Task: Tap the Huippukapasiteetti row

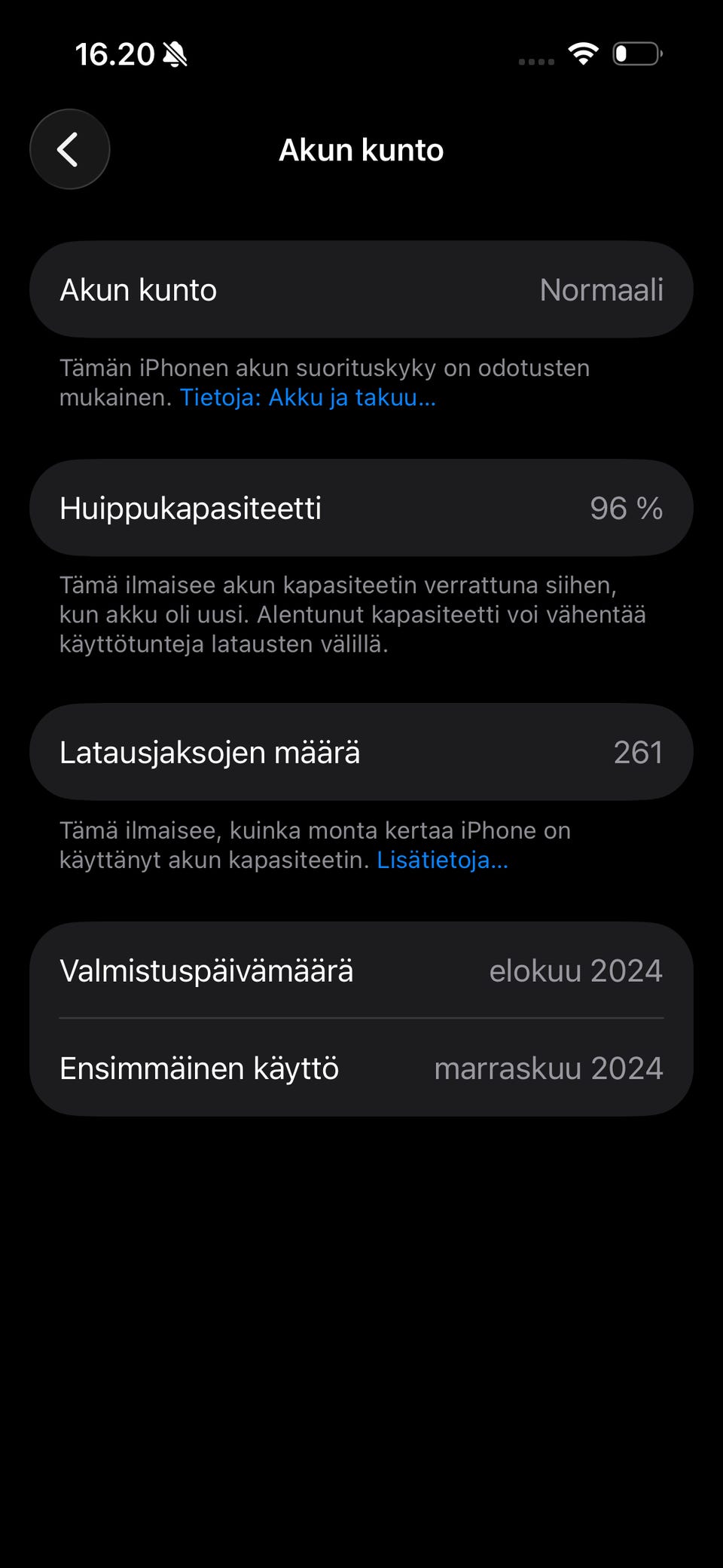Action: 361,508
